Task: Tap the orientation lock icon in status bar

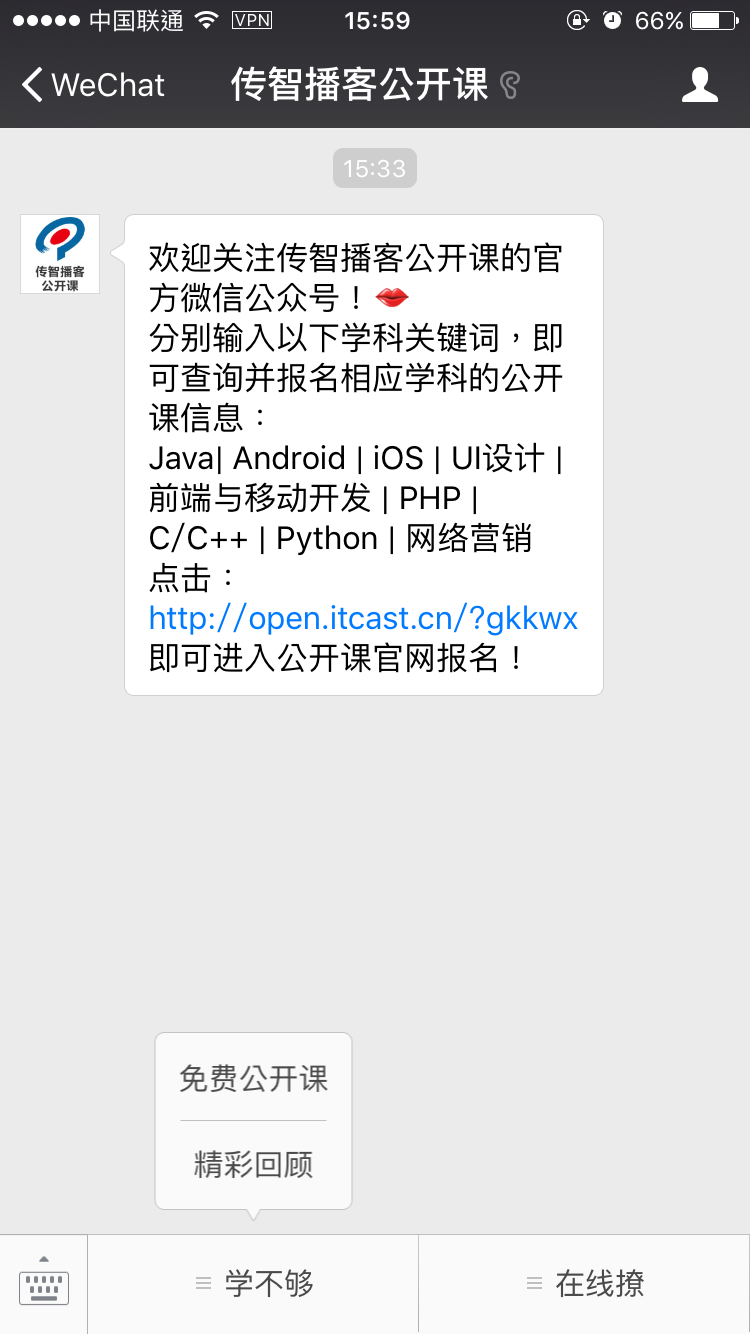Action: pos(579,19)
